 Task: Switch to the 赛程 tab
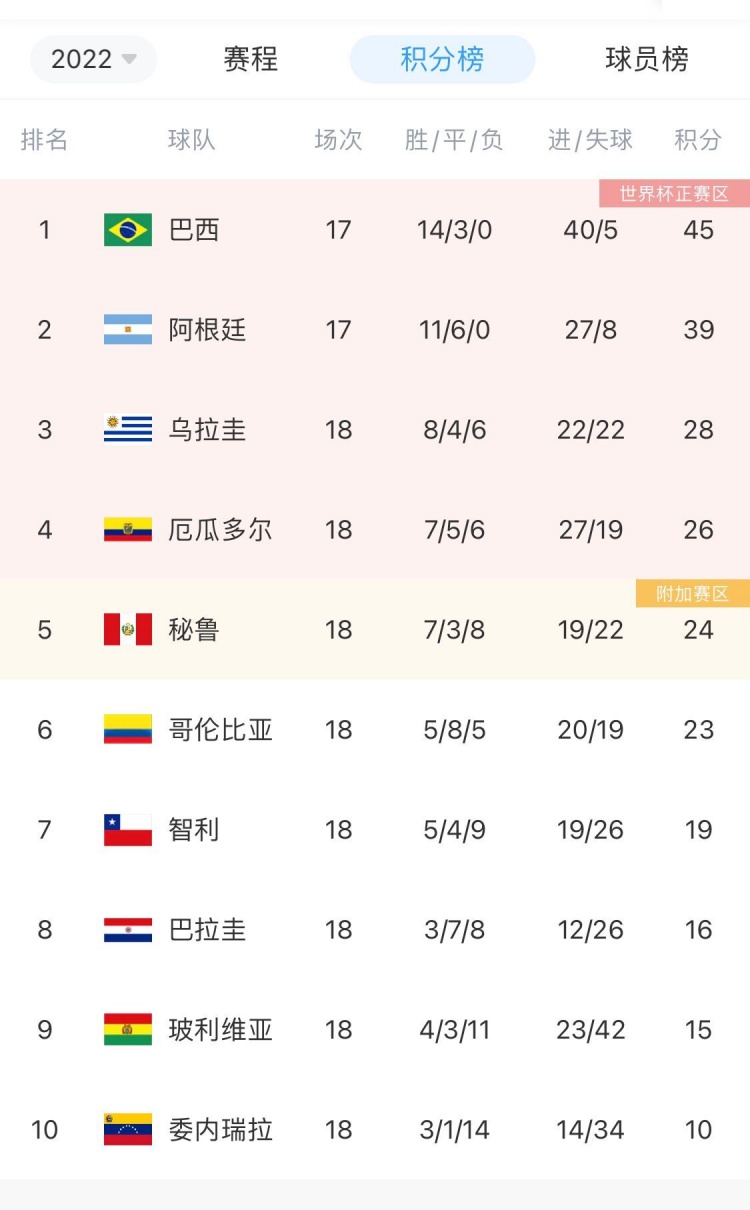[x=250, y=59]
